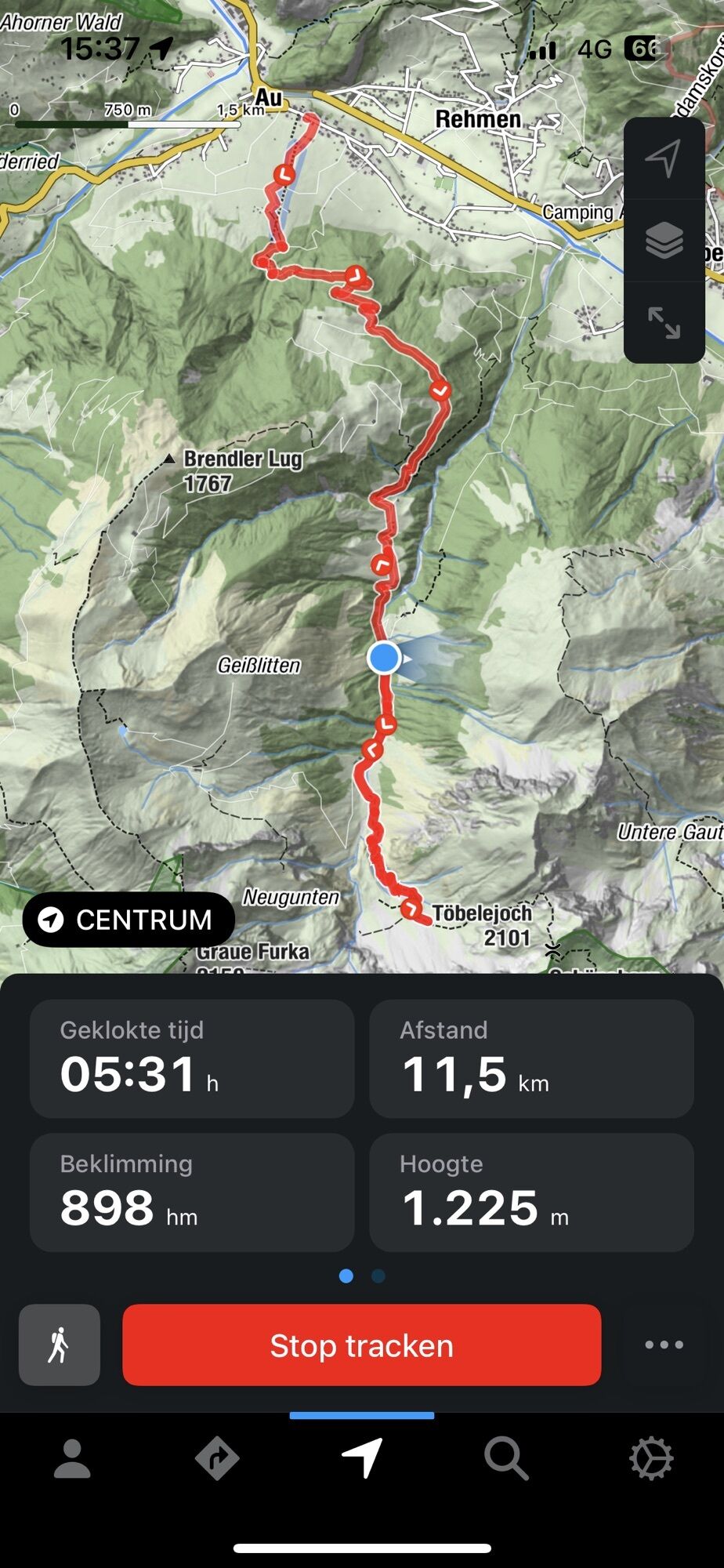Open the route planner tab
The height and width of the screenshot is (1568, 724).
(x=217, y=1459)
